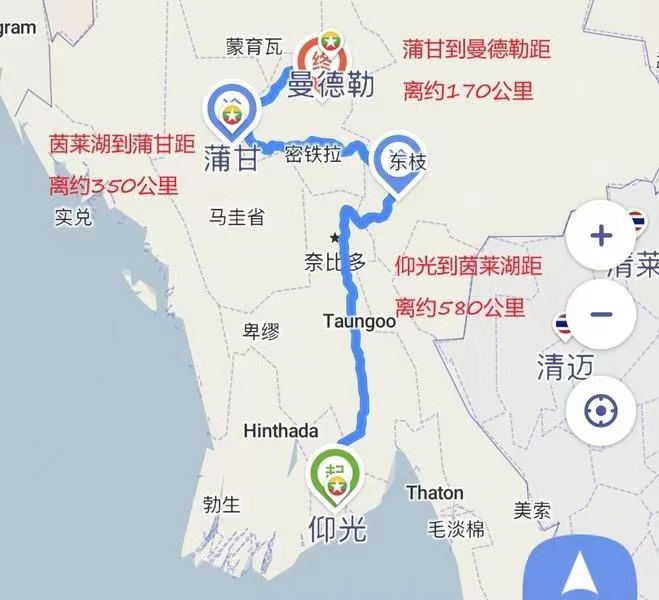This screenshot has width=659, height=600.
Task: Select the 仰光 start marker
Action: pos(336,476)
